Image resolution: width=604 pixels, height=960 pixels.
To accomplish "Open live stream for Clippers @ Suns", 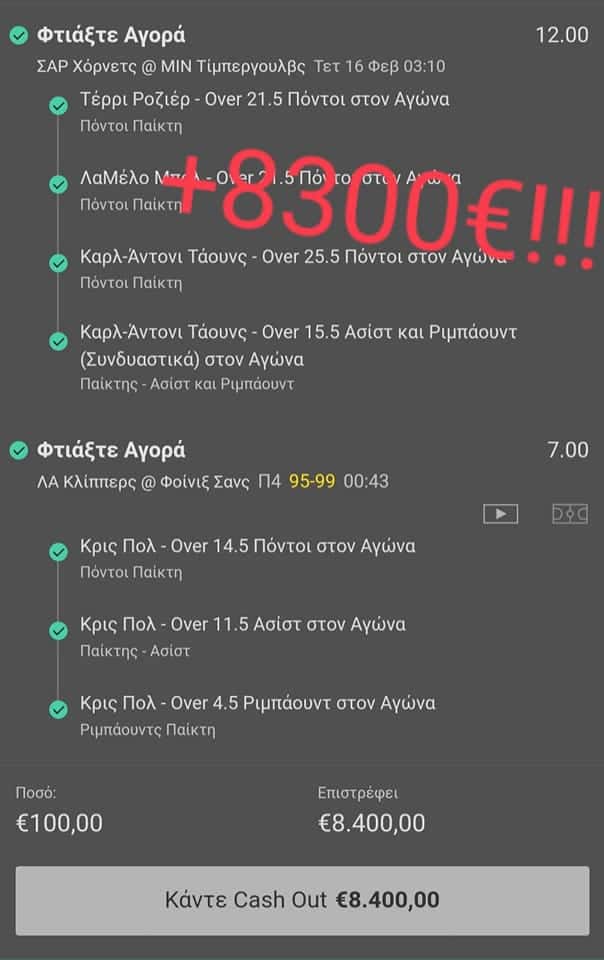I will click(x=500, y=514).
